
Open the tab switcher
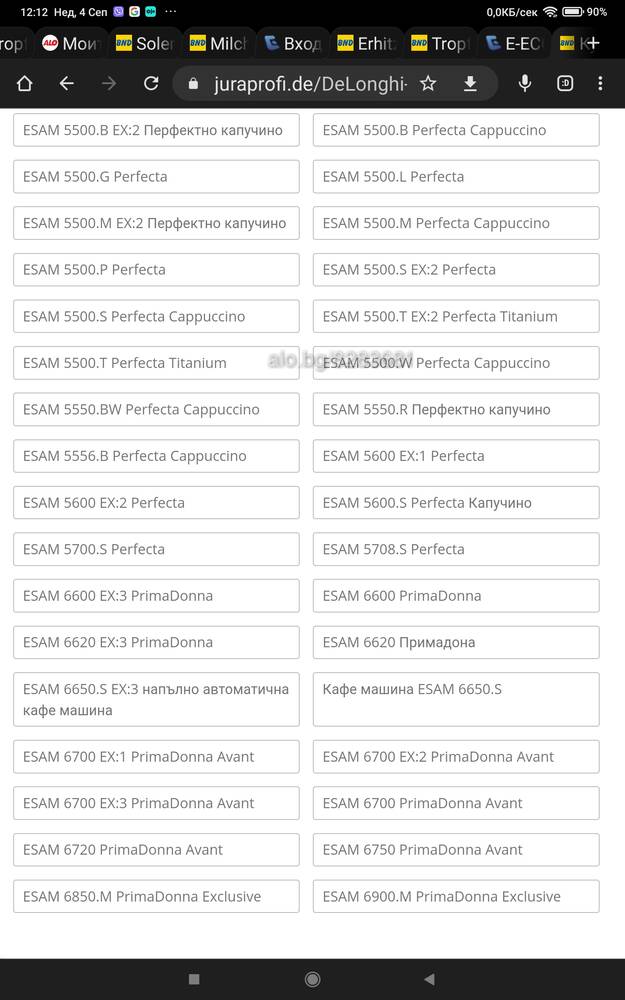coord(565,83)
